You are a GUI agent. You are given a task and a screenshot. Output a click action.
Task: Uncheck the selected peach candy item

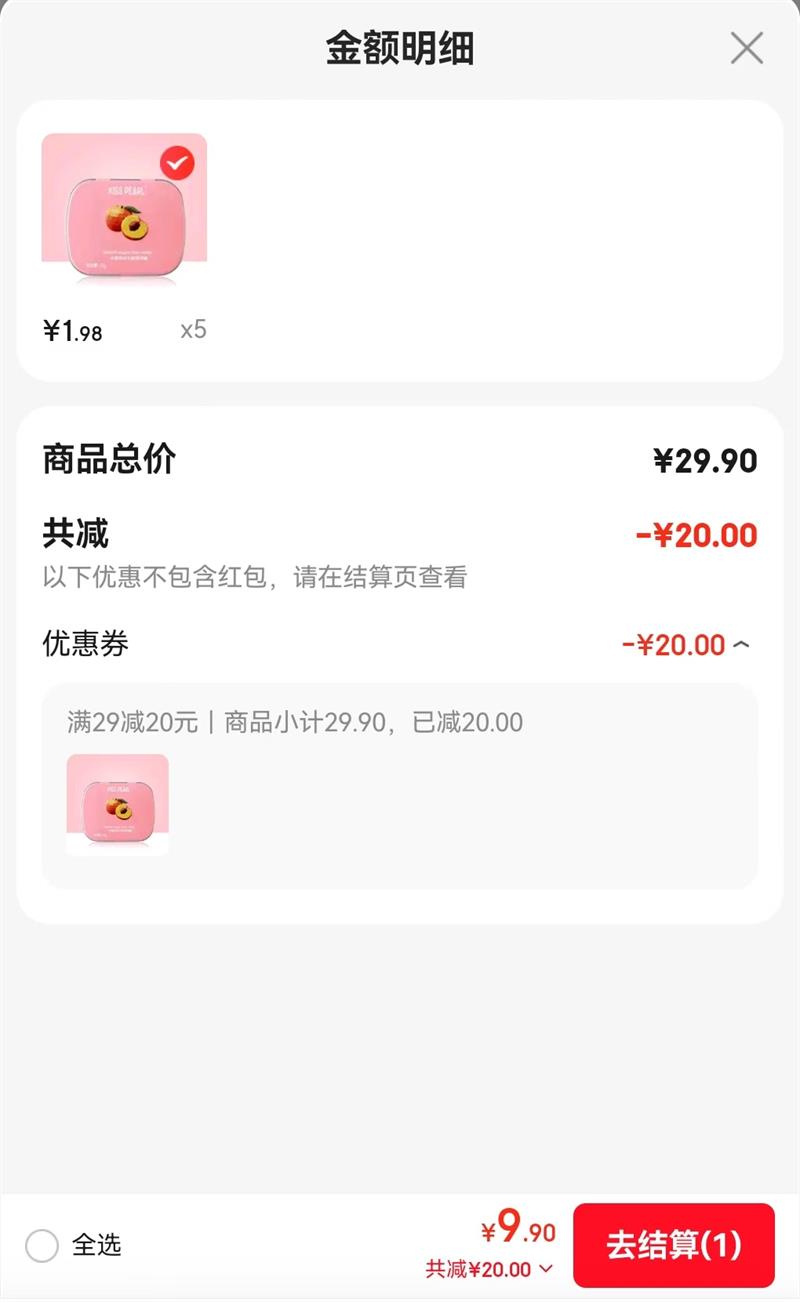[x=177, y=162]
